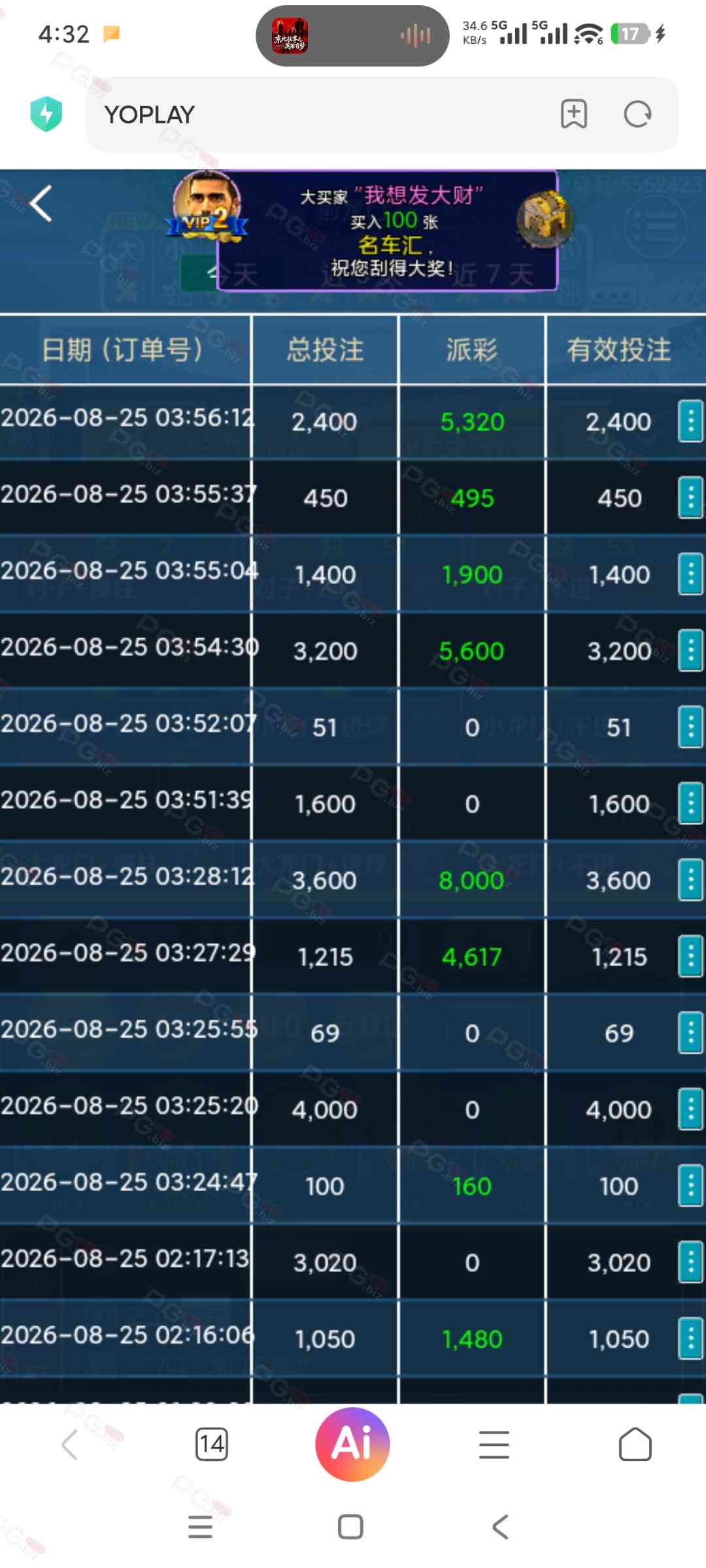Viewport: 706px width, 1568px height.
Task: Tap the system recent apps button
Action: (x=200, y=1527)
